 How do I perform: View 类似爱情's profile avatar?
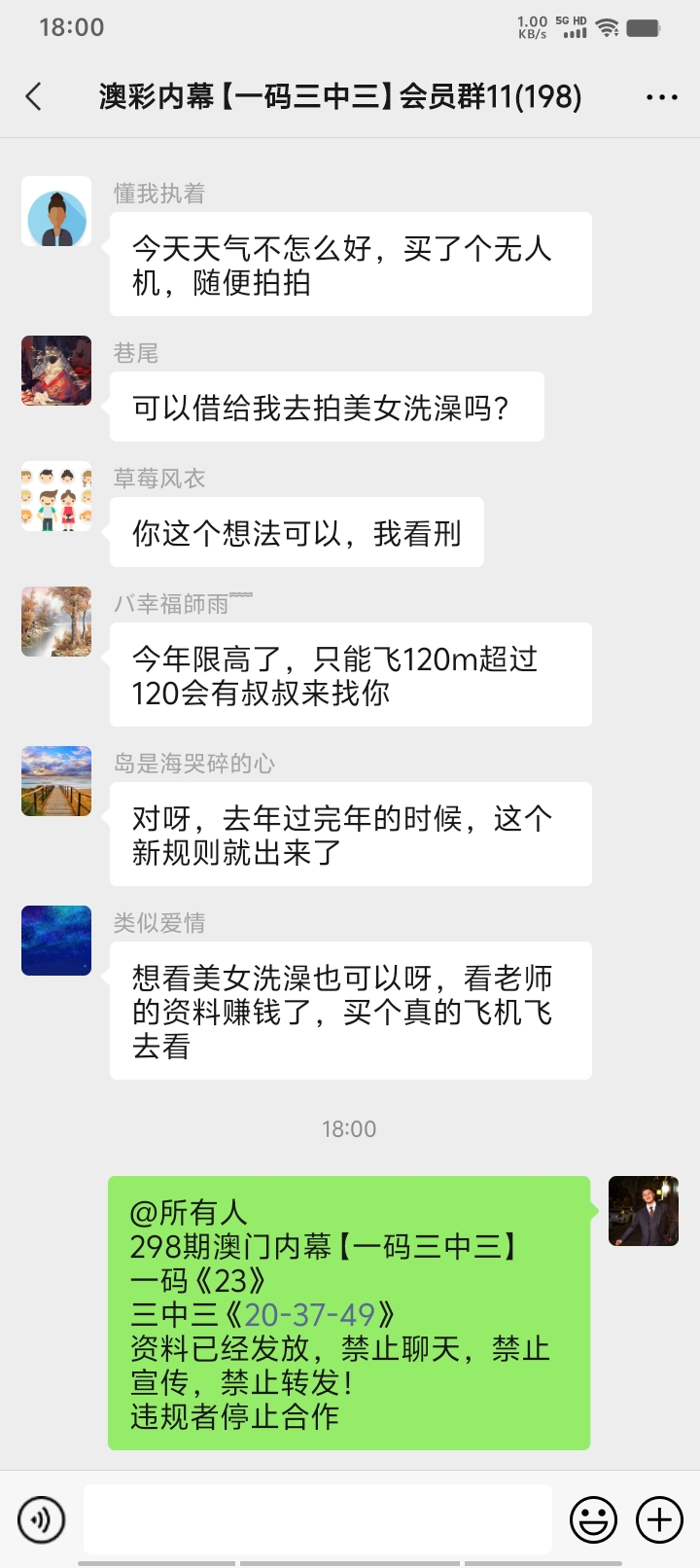click(x=56, y=941)
